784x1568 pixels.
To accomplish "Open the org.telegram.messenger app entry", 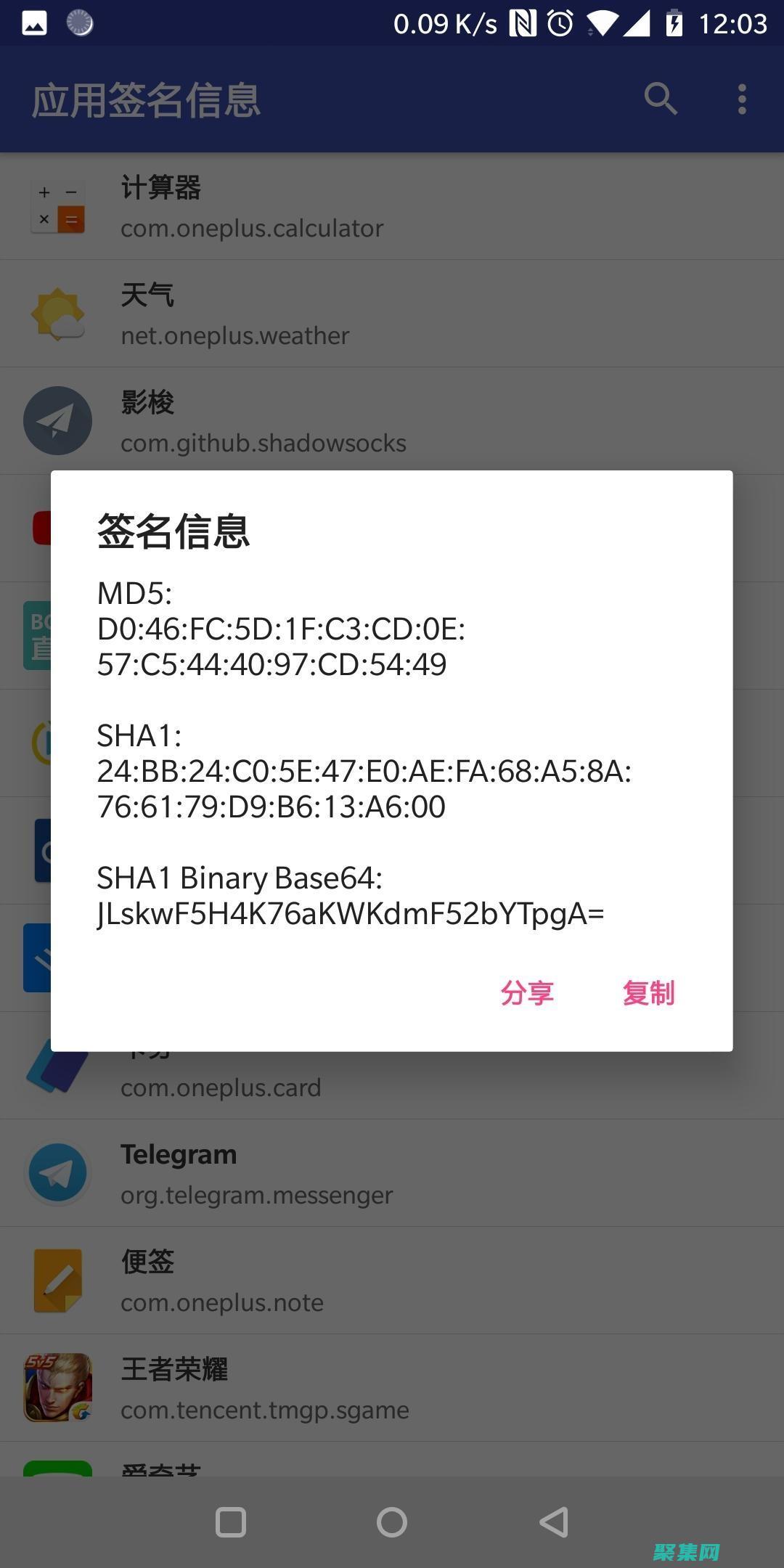I will pos(256,1195).
